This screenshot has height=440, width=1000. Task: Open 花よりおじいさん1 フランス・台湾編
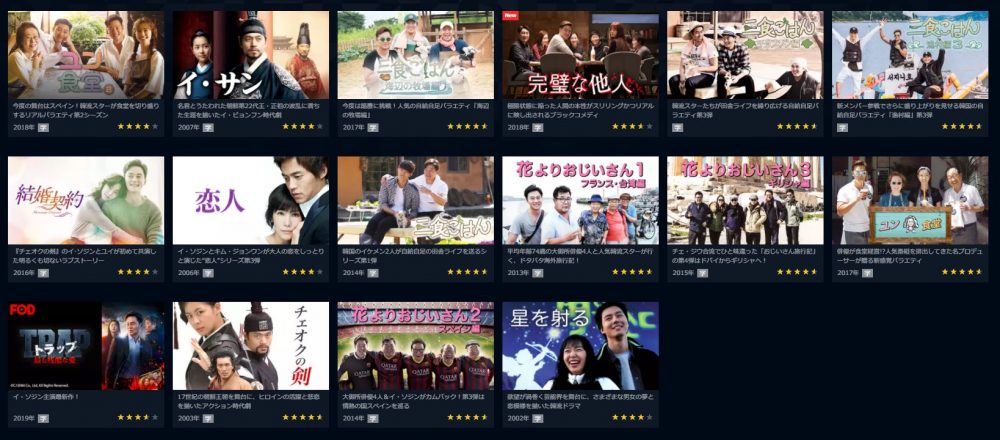580,200
